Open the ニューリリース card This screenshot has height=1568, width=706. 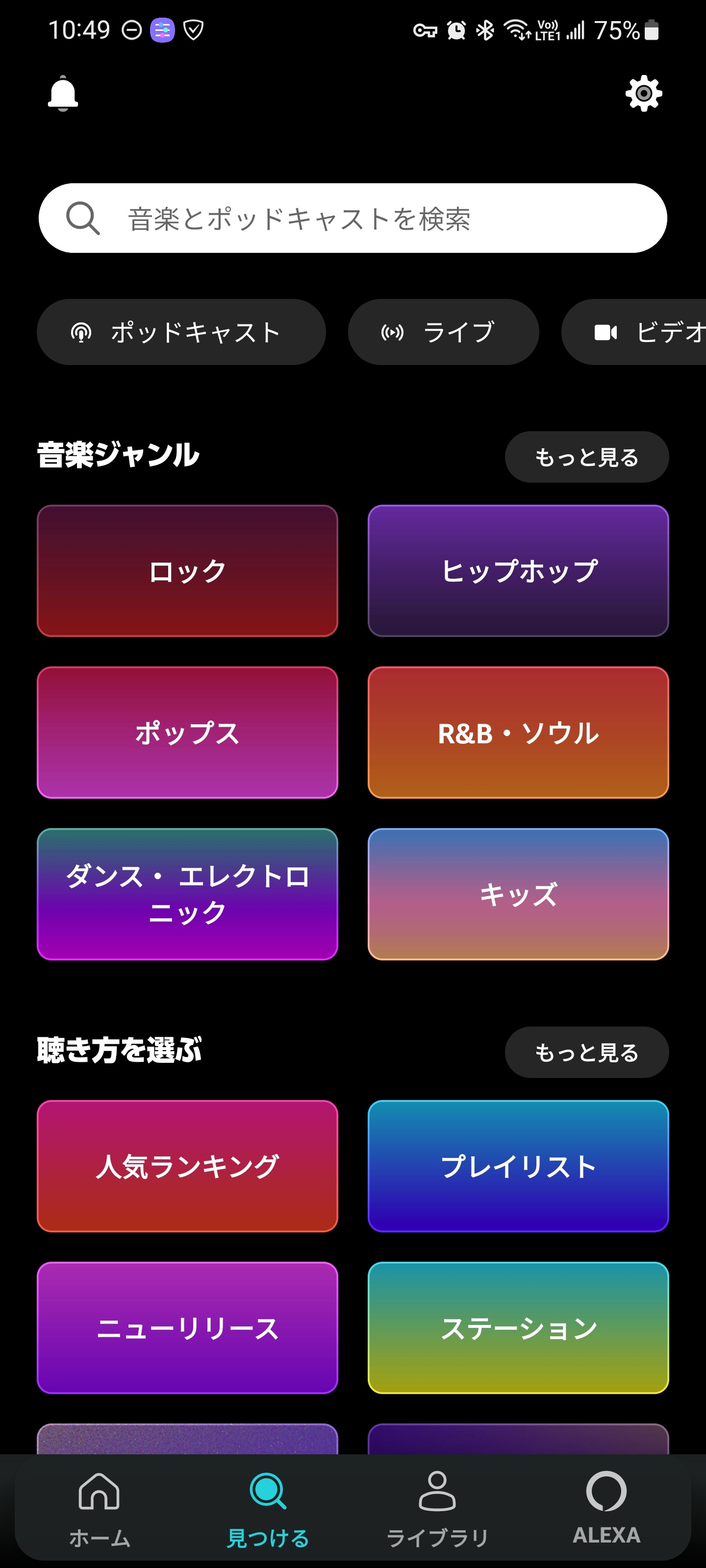pyautogui.click(x=187, y=1327)
